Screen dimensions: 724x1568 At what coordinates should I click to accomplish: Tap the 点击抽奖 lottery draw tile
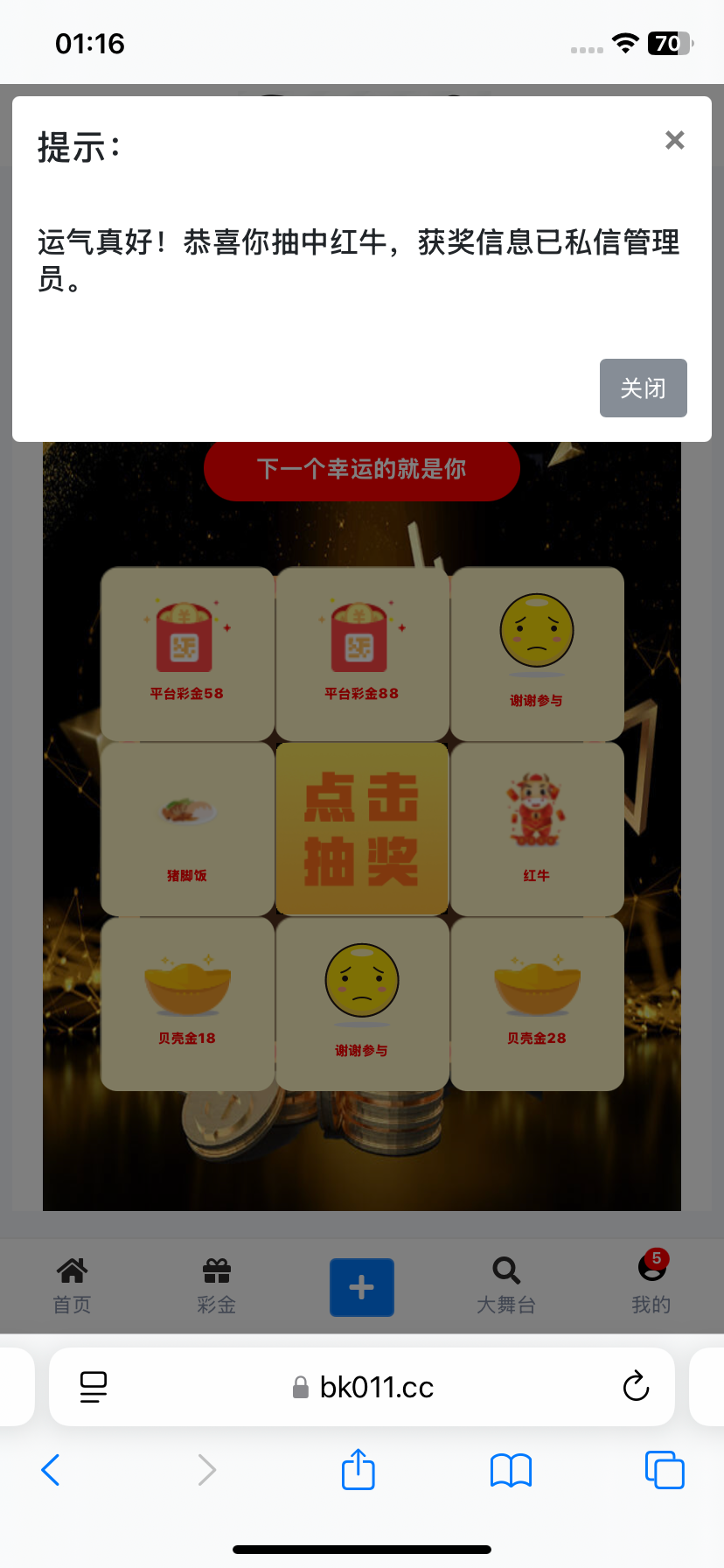[x=361, y=829]
